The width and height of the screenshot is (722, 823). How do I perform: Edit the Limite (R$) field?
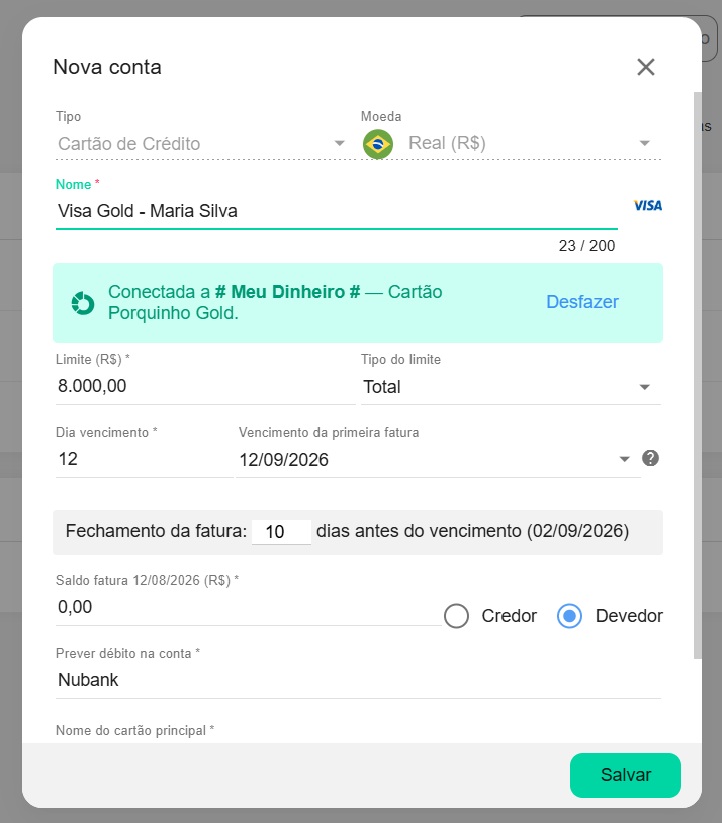point(205,386)
